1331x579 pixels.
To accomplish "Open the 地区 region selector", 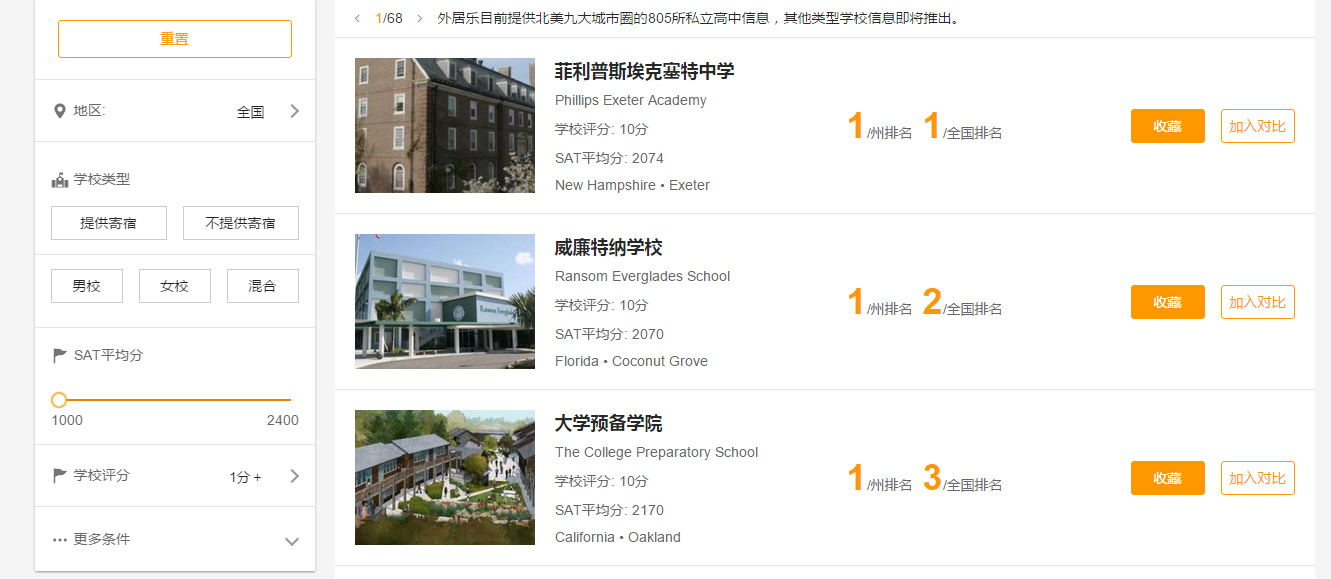I will click(x=175, y=111).
